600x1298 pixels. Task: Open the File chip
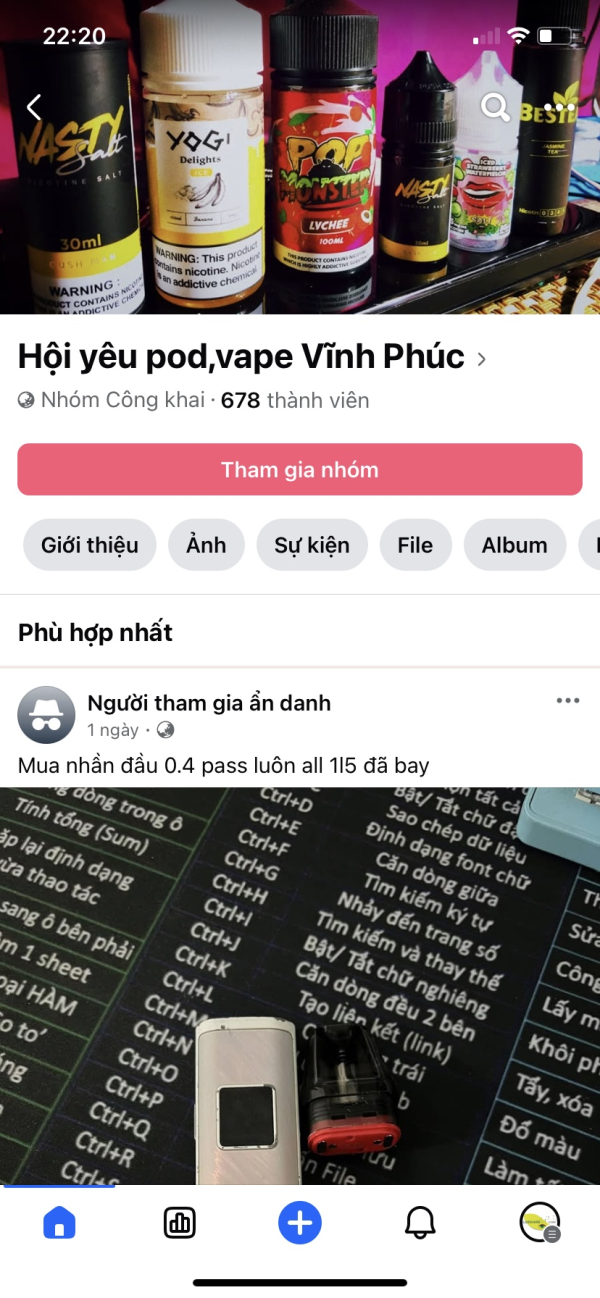[x=415, y=545]
